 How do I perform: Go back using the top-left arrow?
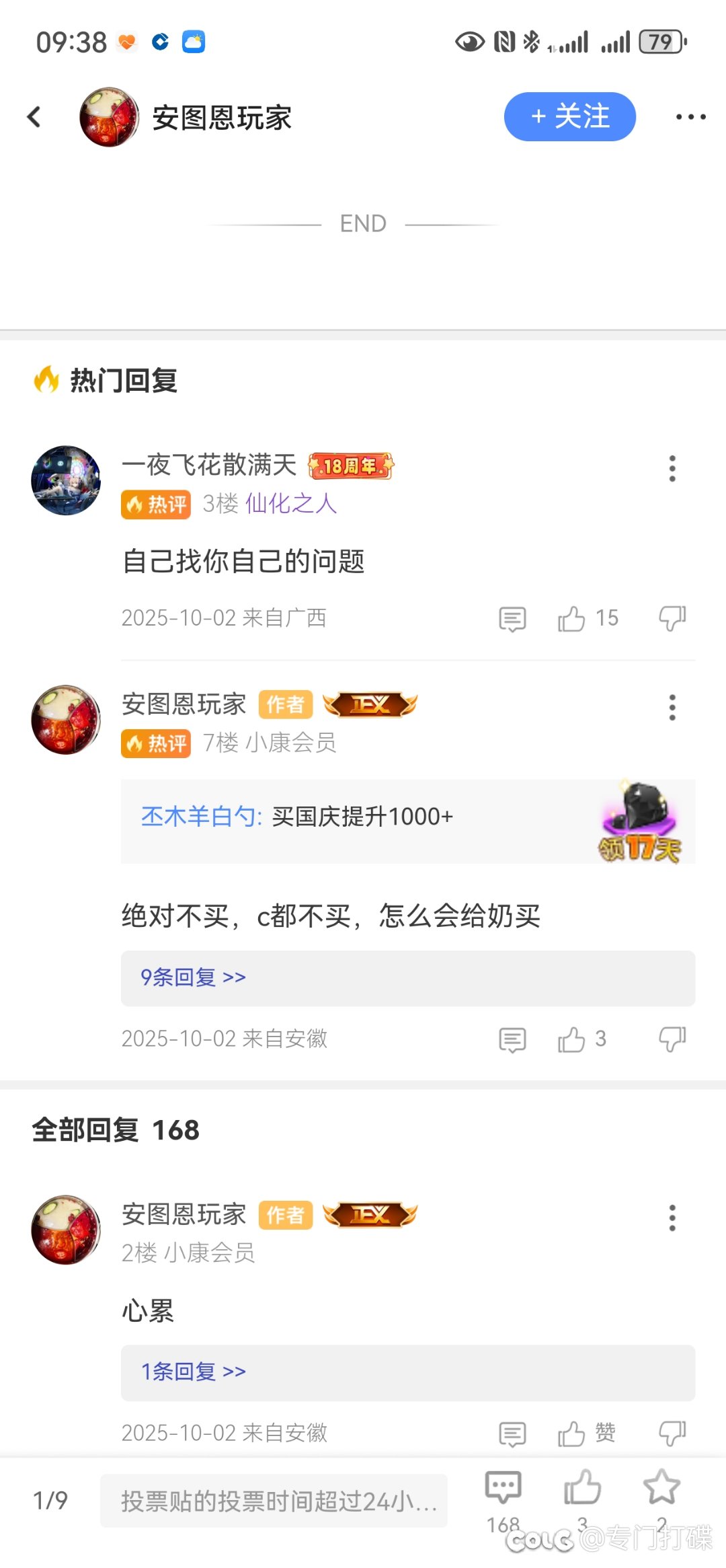tap(34, 117)
